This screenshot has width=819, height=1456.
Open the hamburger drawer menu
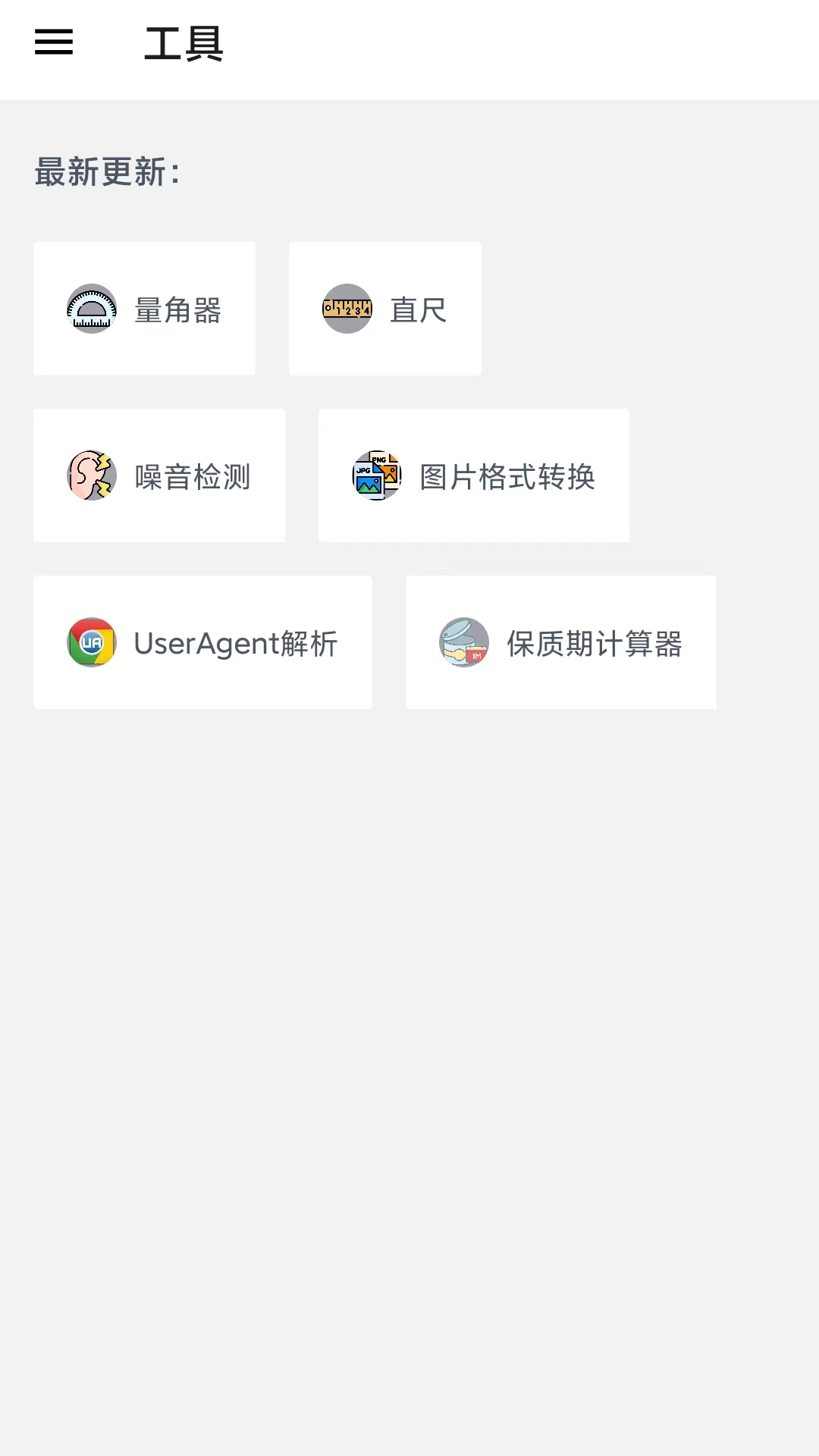[54, 42]
